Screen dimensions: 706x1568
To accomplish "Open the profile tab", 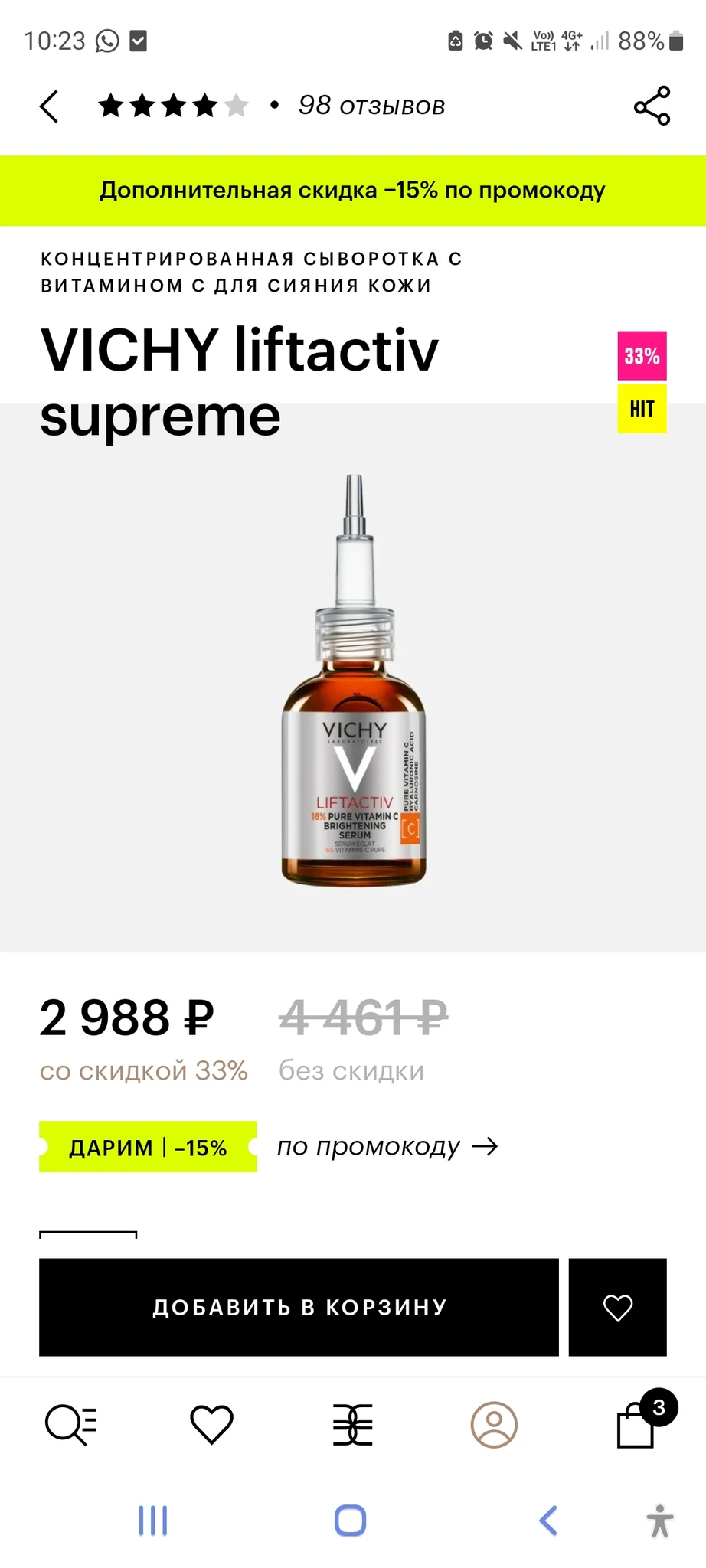I will 494,1425.
